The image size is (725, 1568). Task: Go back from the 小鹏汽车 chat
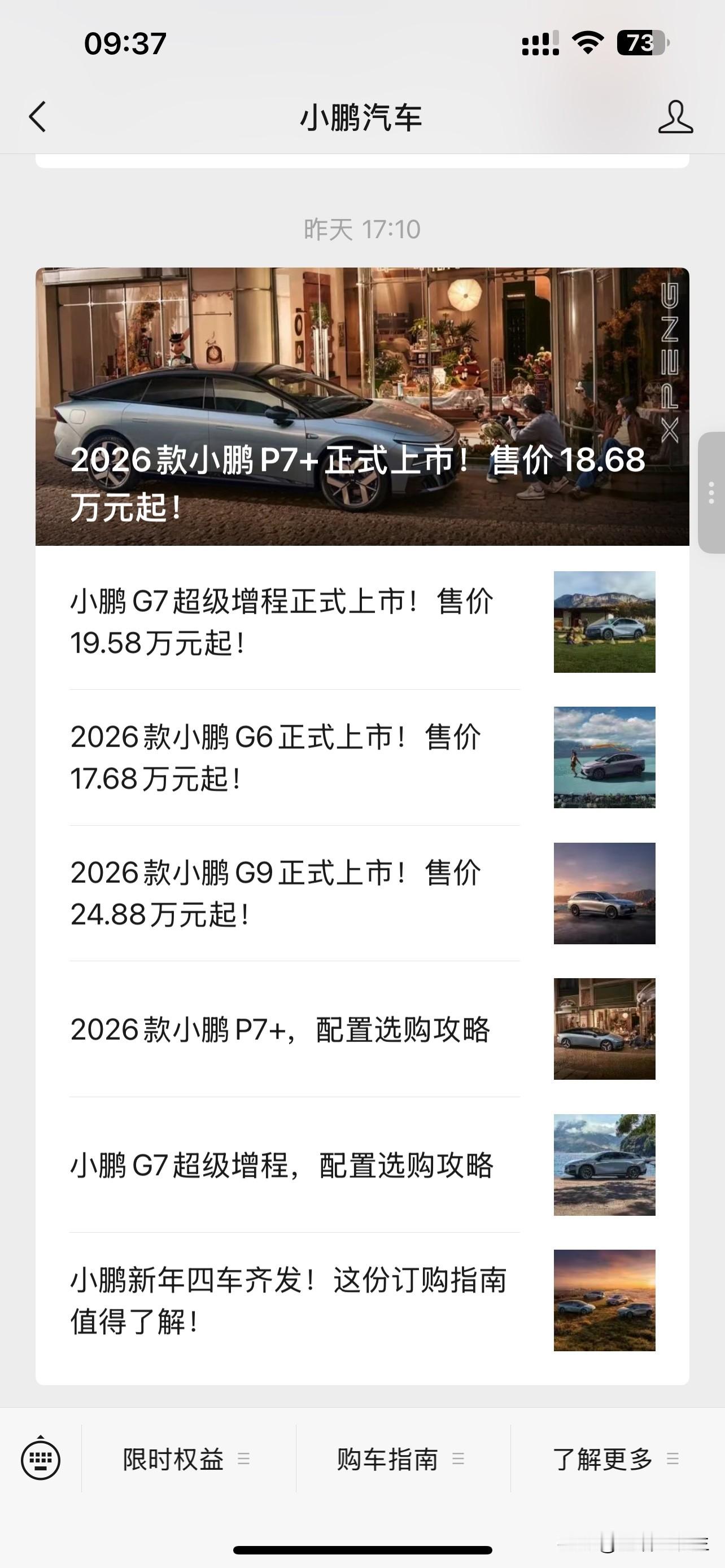(38, 116)
